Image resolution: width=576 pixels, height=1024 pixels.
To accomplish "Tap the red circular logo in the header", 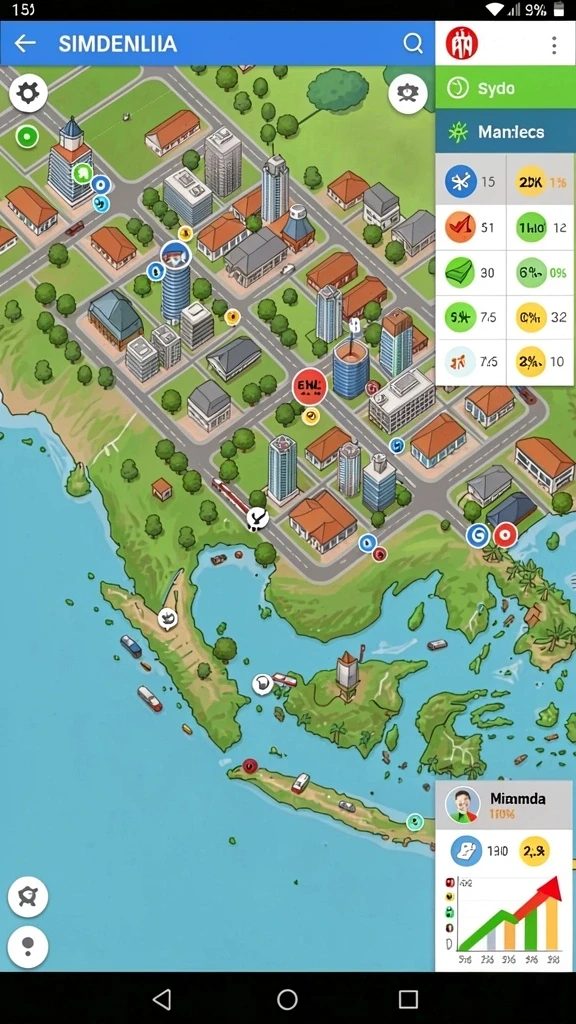I will pos(462,44).
